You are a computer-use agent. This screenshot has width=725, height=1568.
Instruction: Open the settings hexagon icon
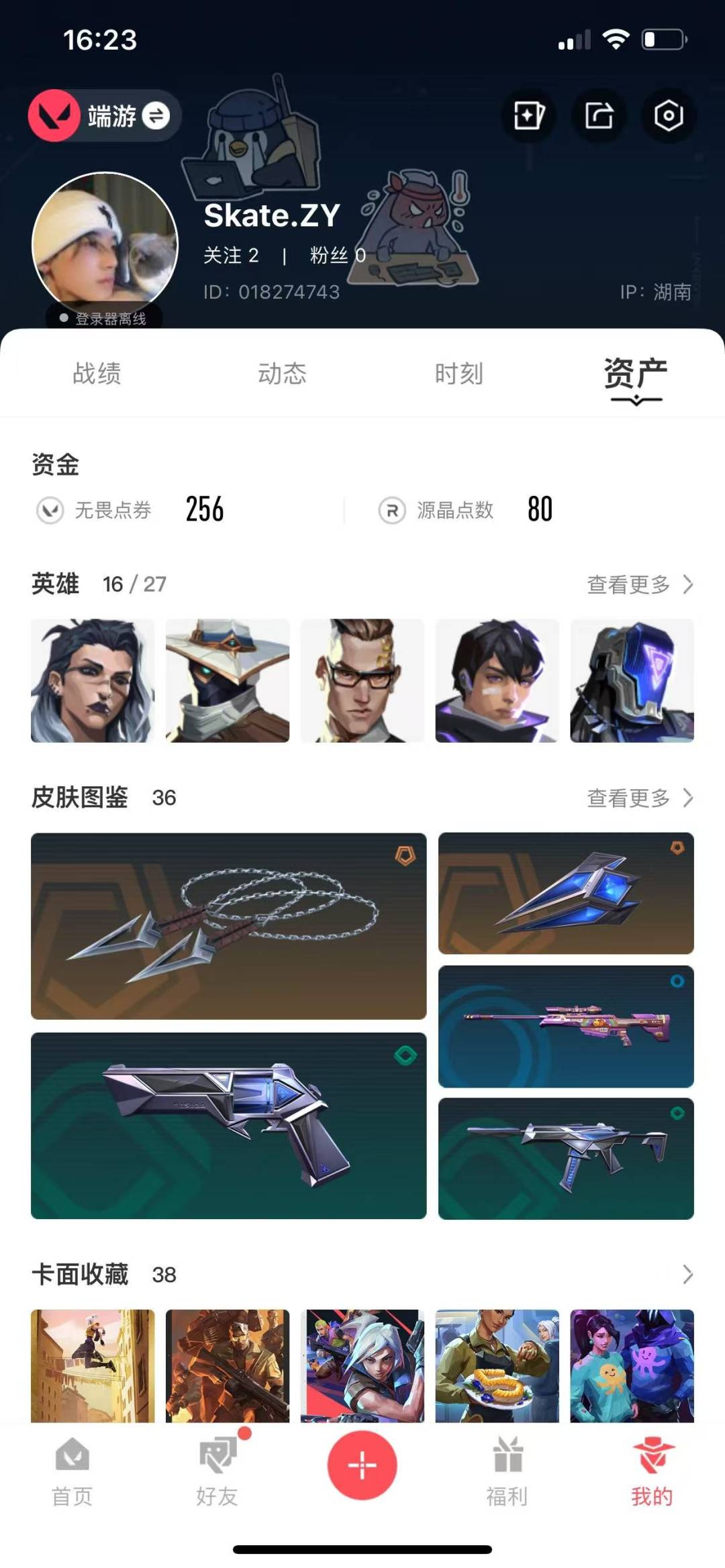(x=669, y=115)
